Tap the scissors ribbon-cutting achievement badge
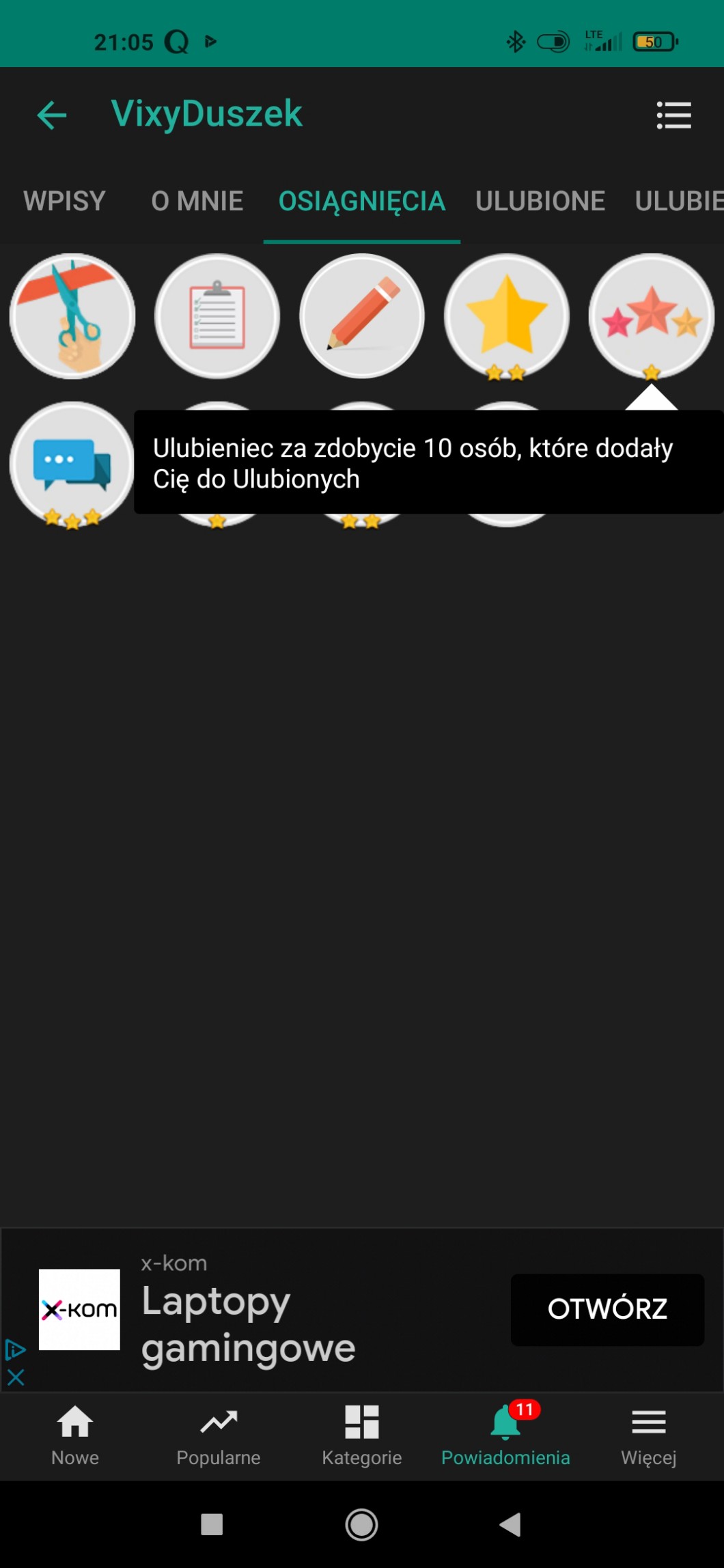 pos(72,316)
